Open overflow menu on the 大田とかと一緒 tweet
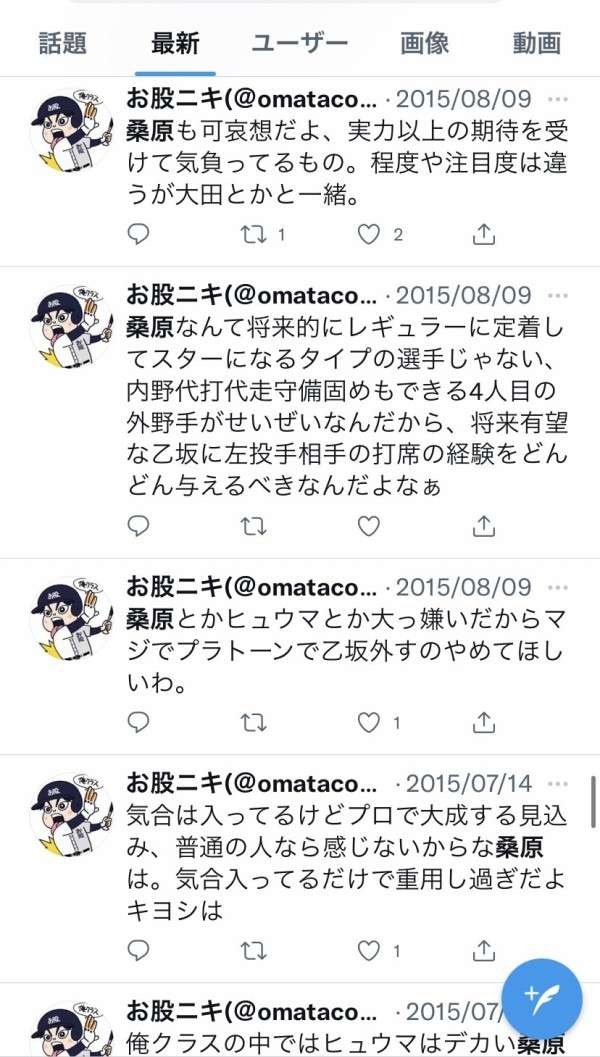This screenshot has height=1057, width=600. tap(559, 101)
